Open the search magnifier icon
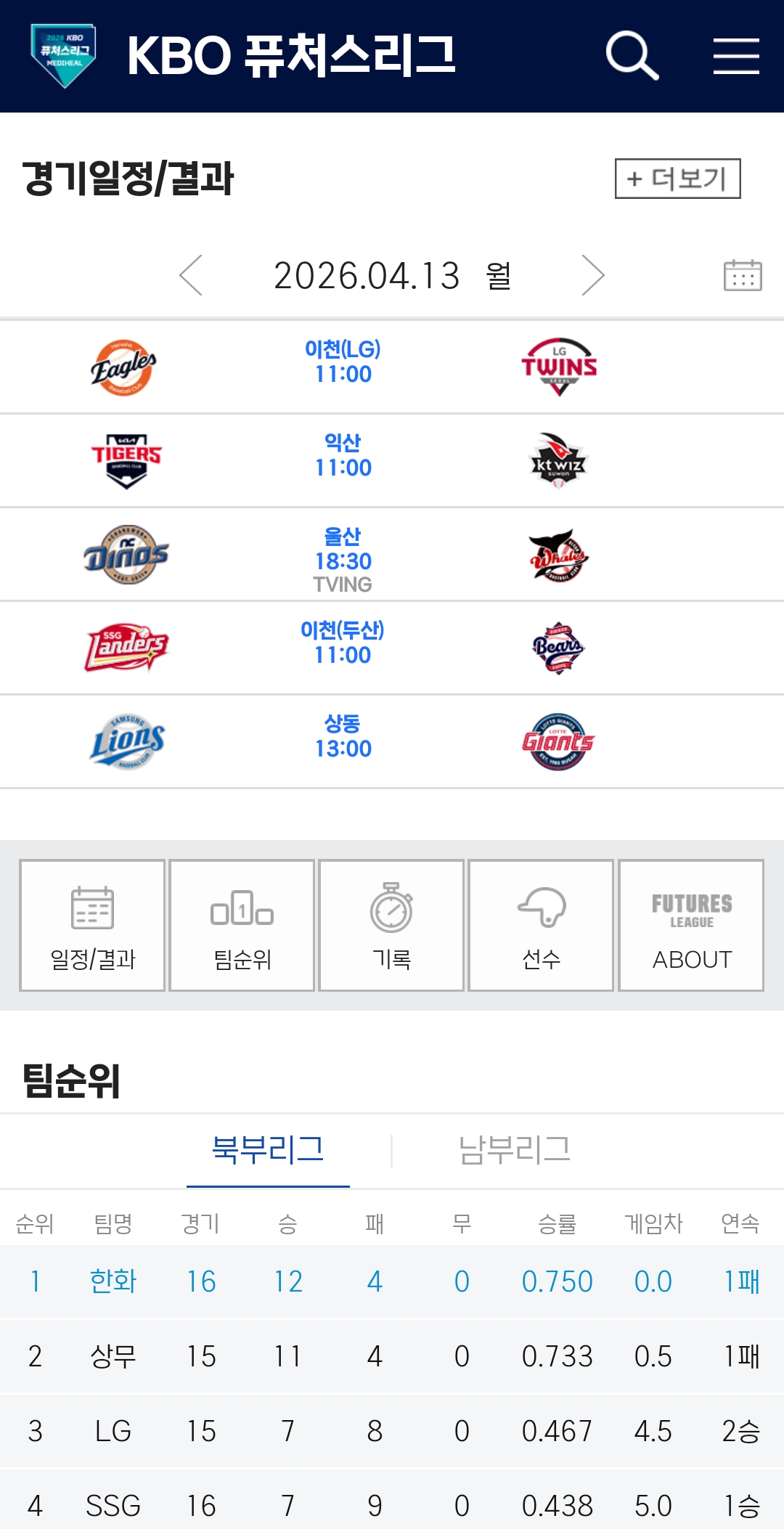Image resolution: width=784 pixels, height=1529 pixels. point(632,55)
